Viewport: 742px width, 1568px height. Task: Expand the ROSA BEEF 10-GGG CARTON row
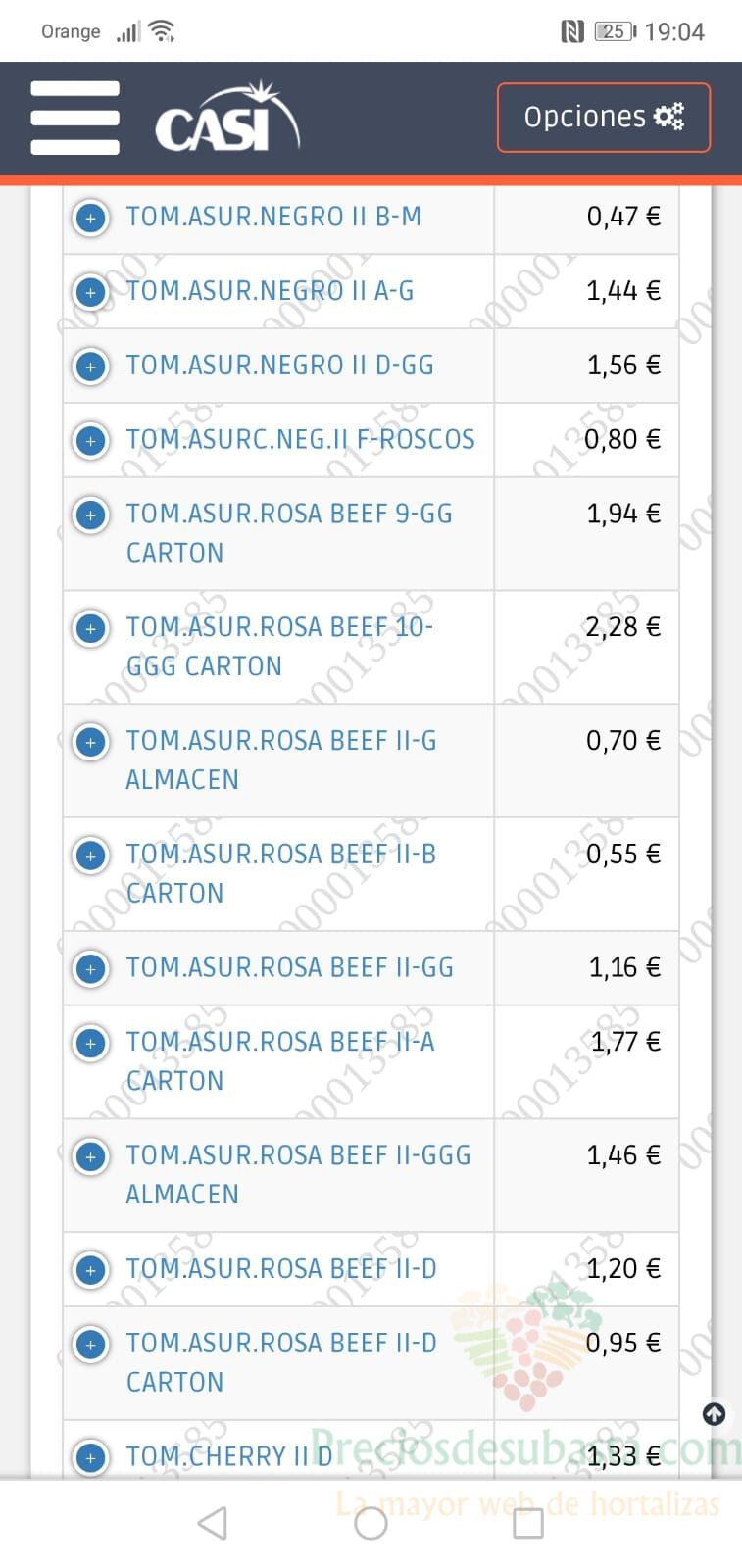(91, 628)
